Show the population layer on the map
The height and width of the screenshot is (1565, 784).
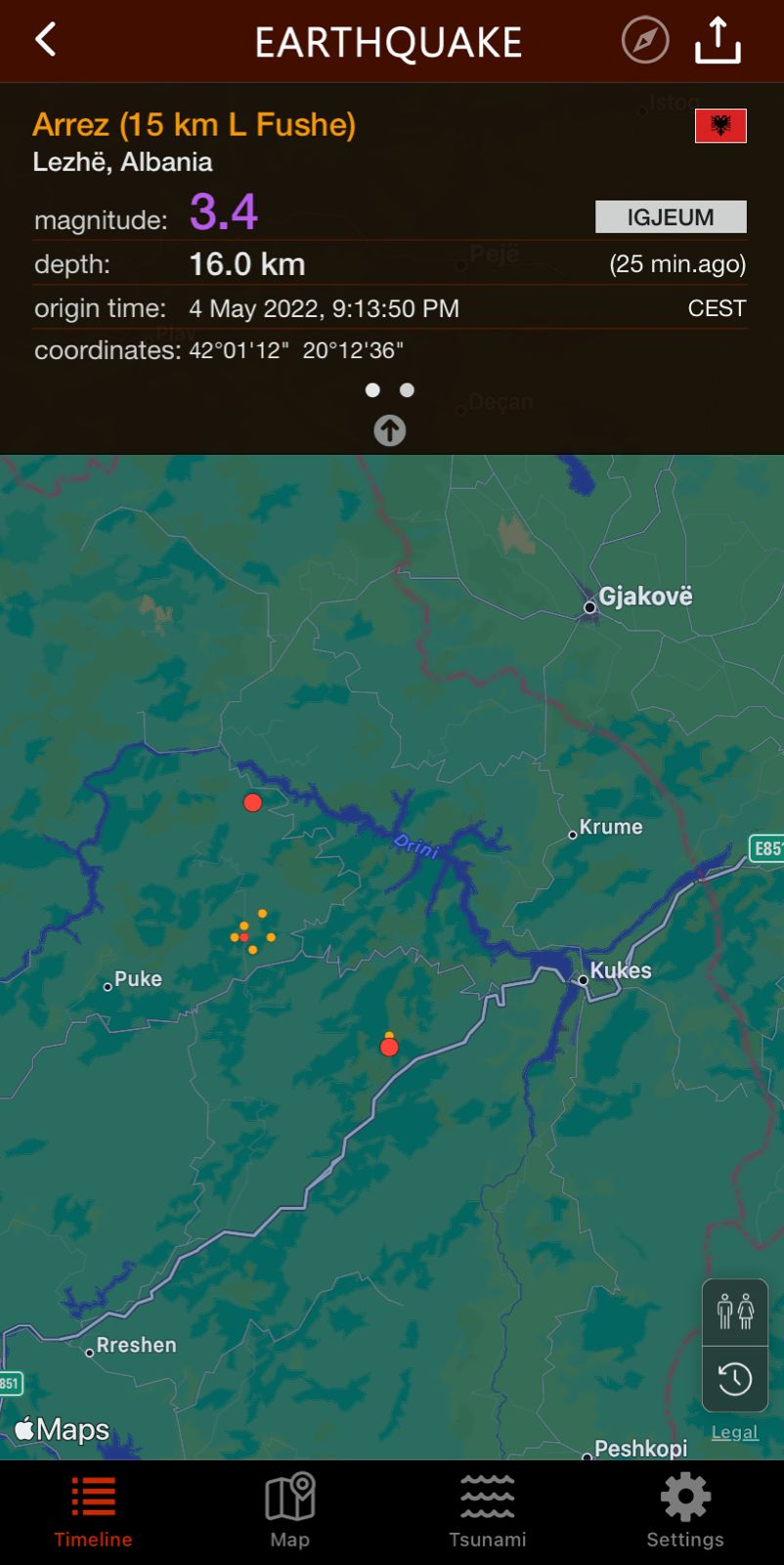coord(735,1312)
